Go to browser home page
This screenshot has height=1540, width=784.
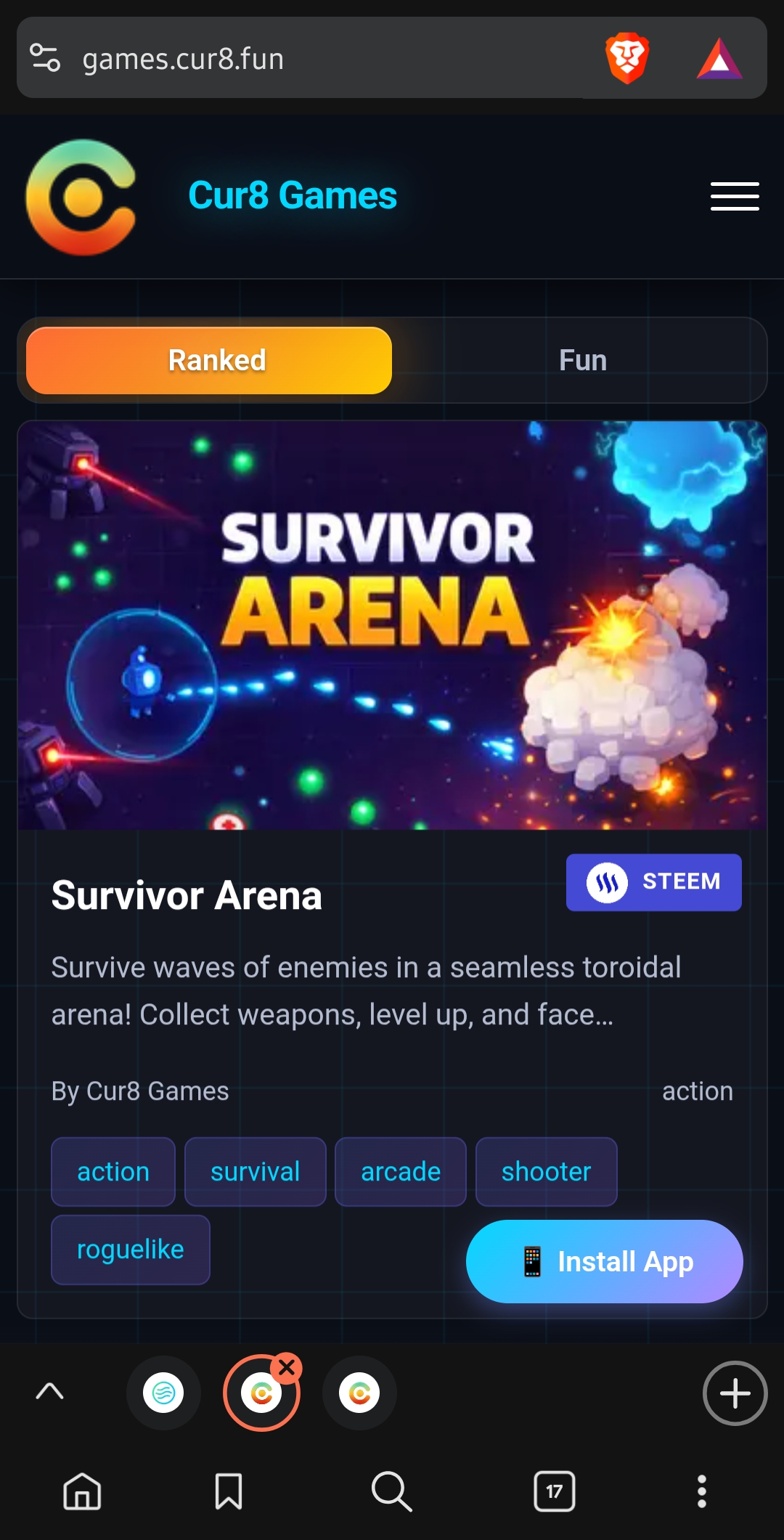click(x=82, y=1491)
